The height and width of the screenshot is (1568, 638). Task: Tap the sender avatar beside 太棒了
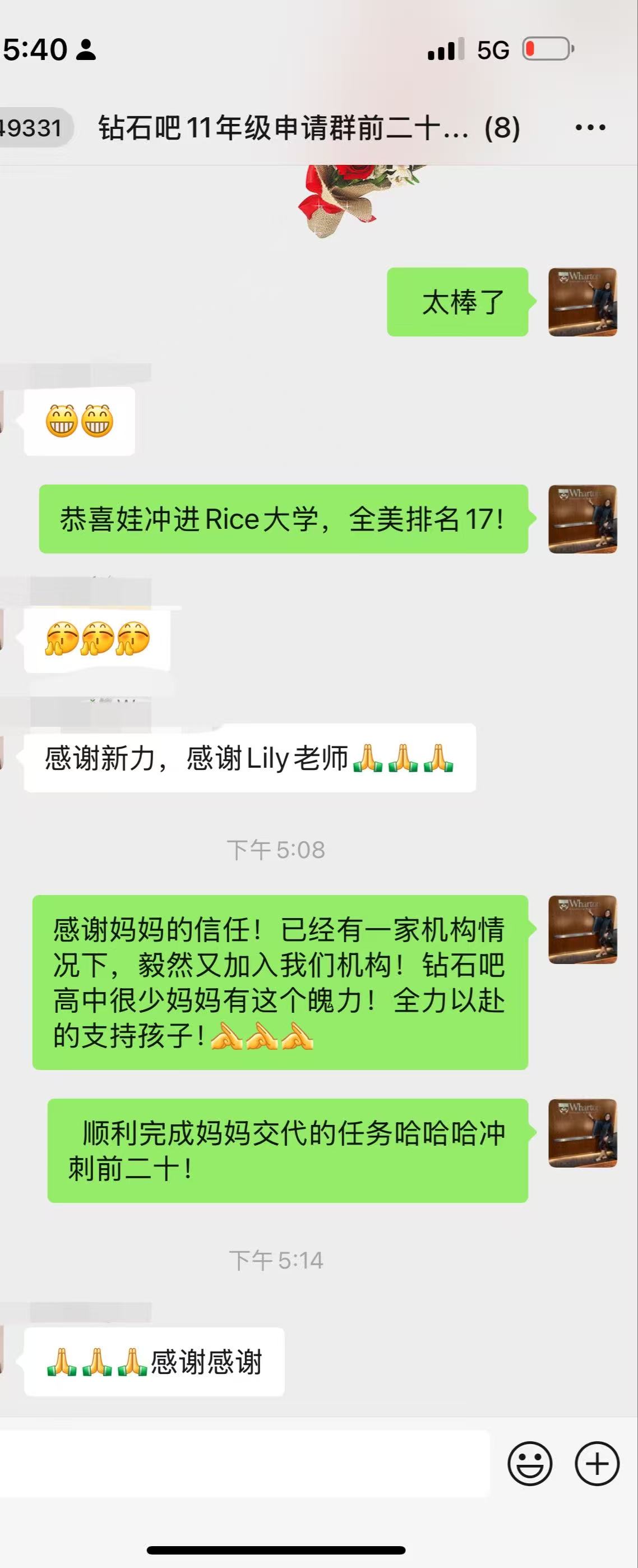point(582,302)
